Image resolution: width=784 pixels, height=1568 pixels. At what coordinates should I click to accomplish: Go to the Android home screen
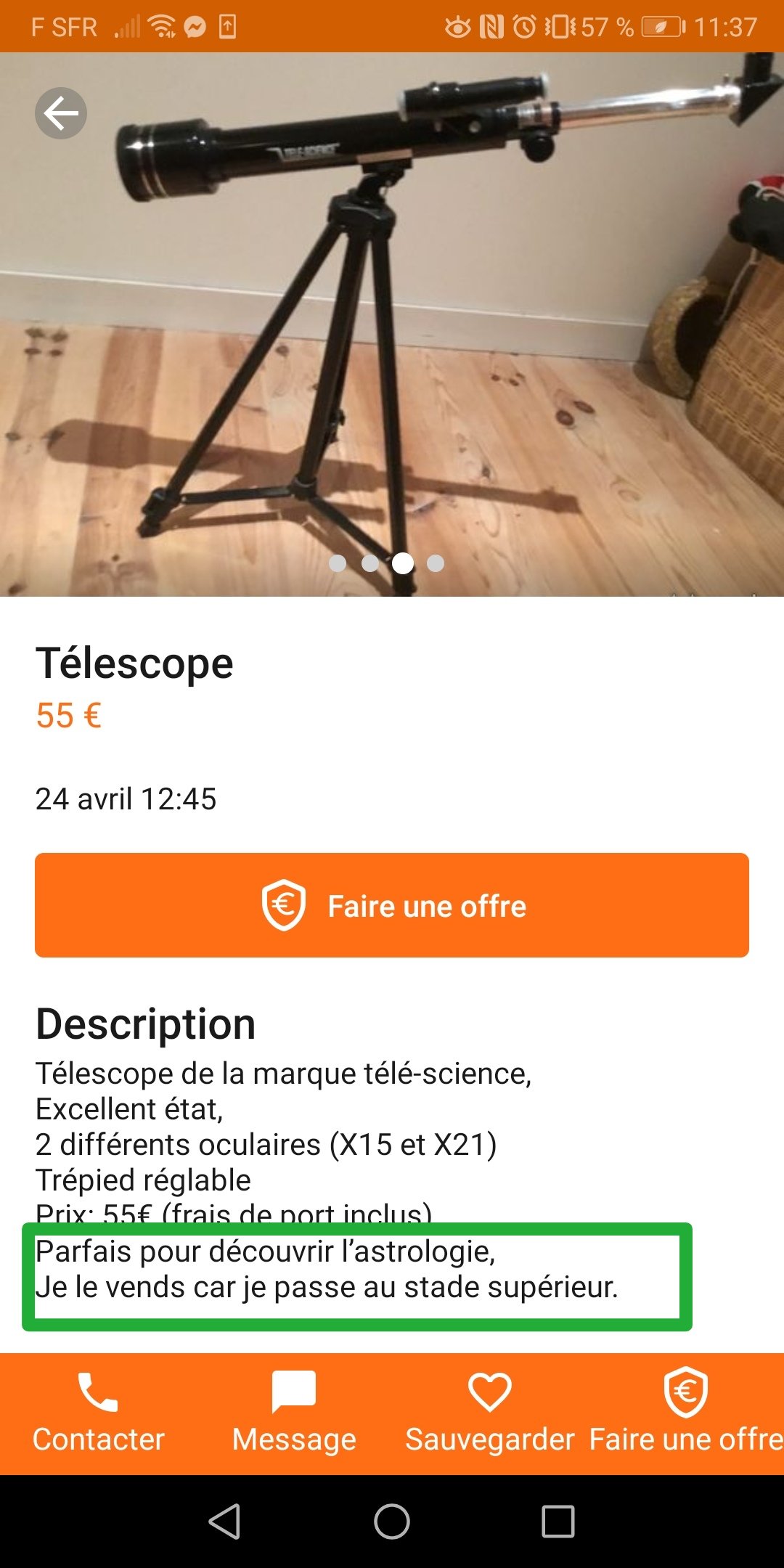[392, 1521]
